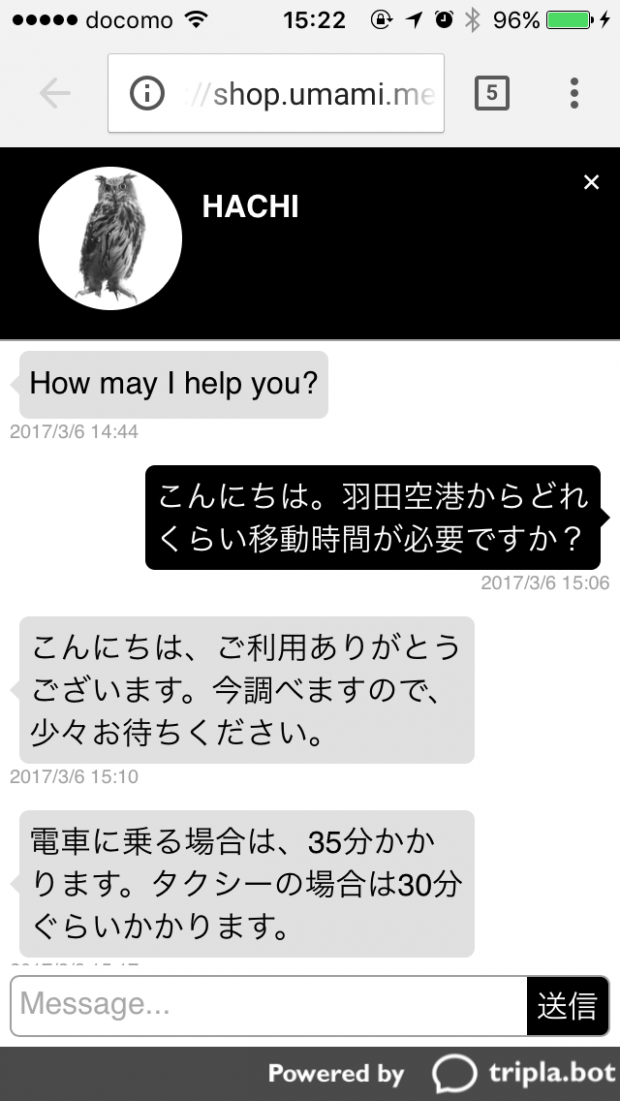The height and width of the screenshot is (1101, 620).
Task: Open the browser overflow menu
Action: click(x=574, y=93)
